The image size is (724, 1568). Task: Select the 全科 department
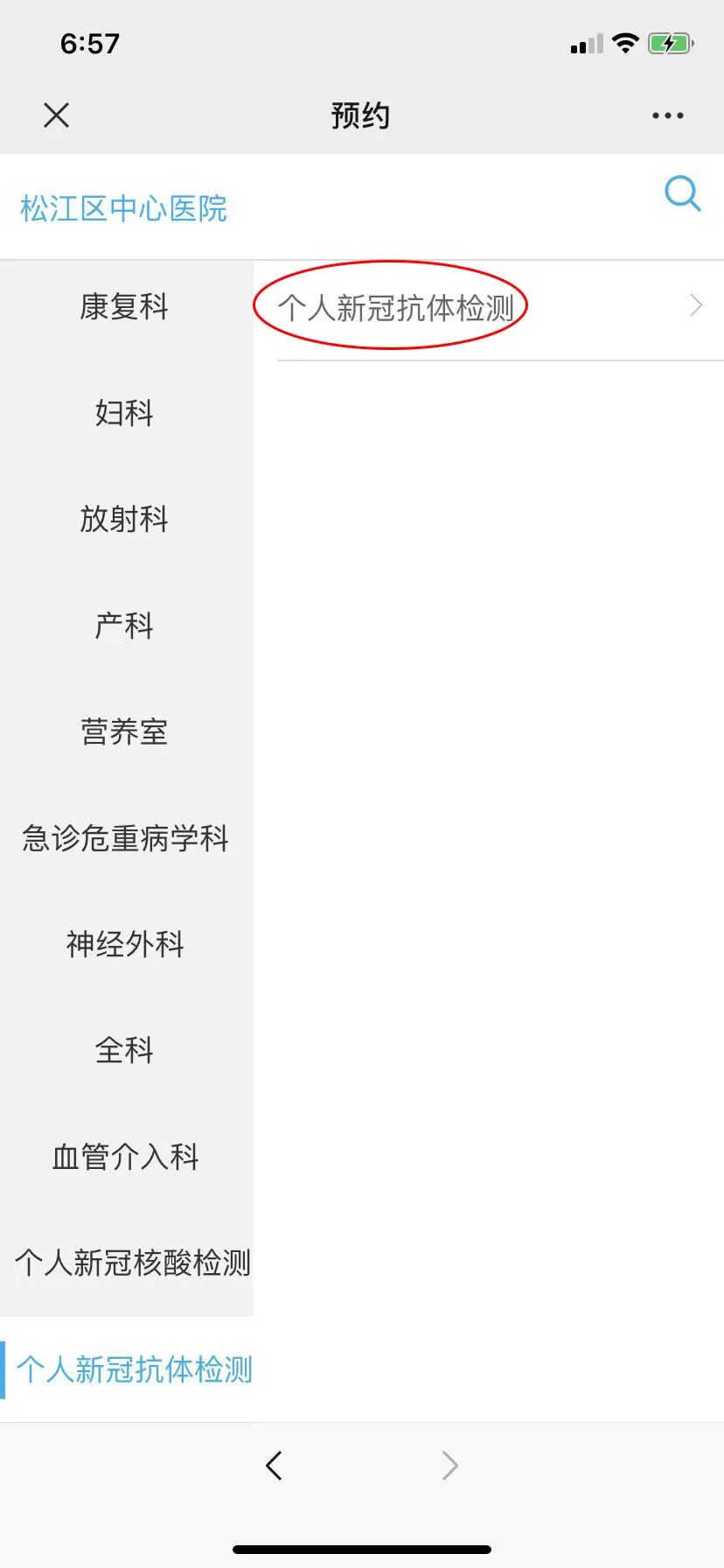127,1050
